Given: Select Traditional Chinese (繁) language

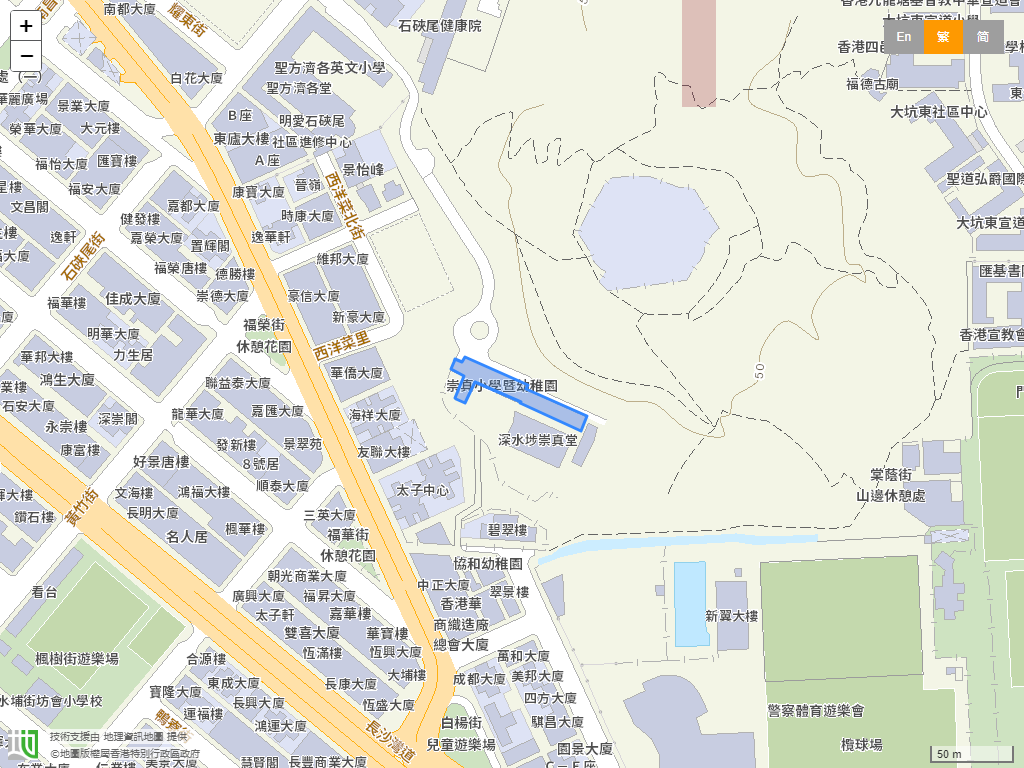Looking at the screenshot, I should coord(943,37).
